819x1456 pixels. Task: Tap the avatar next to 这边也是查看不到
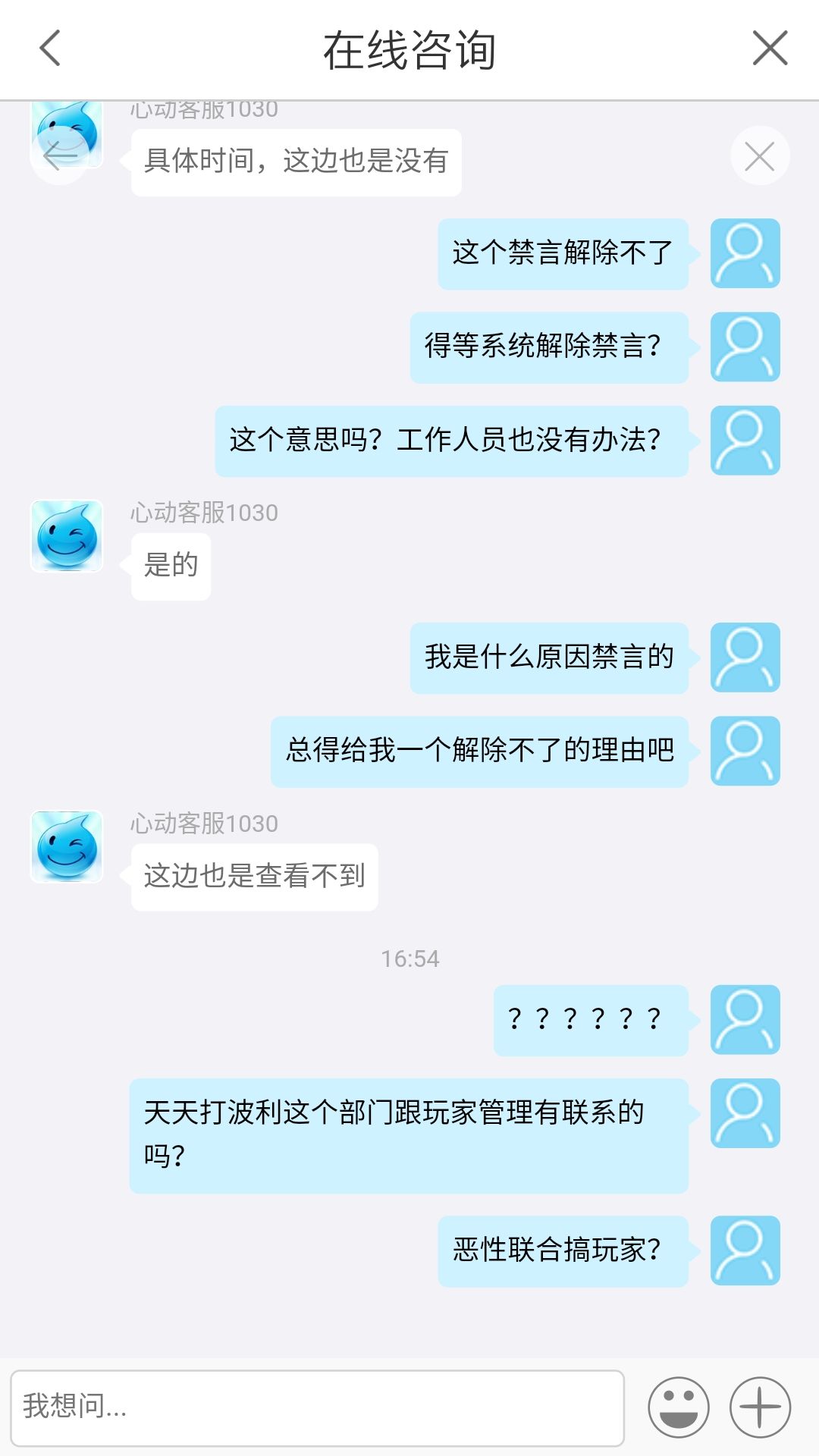point(67,851)
